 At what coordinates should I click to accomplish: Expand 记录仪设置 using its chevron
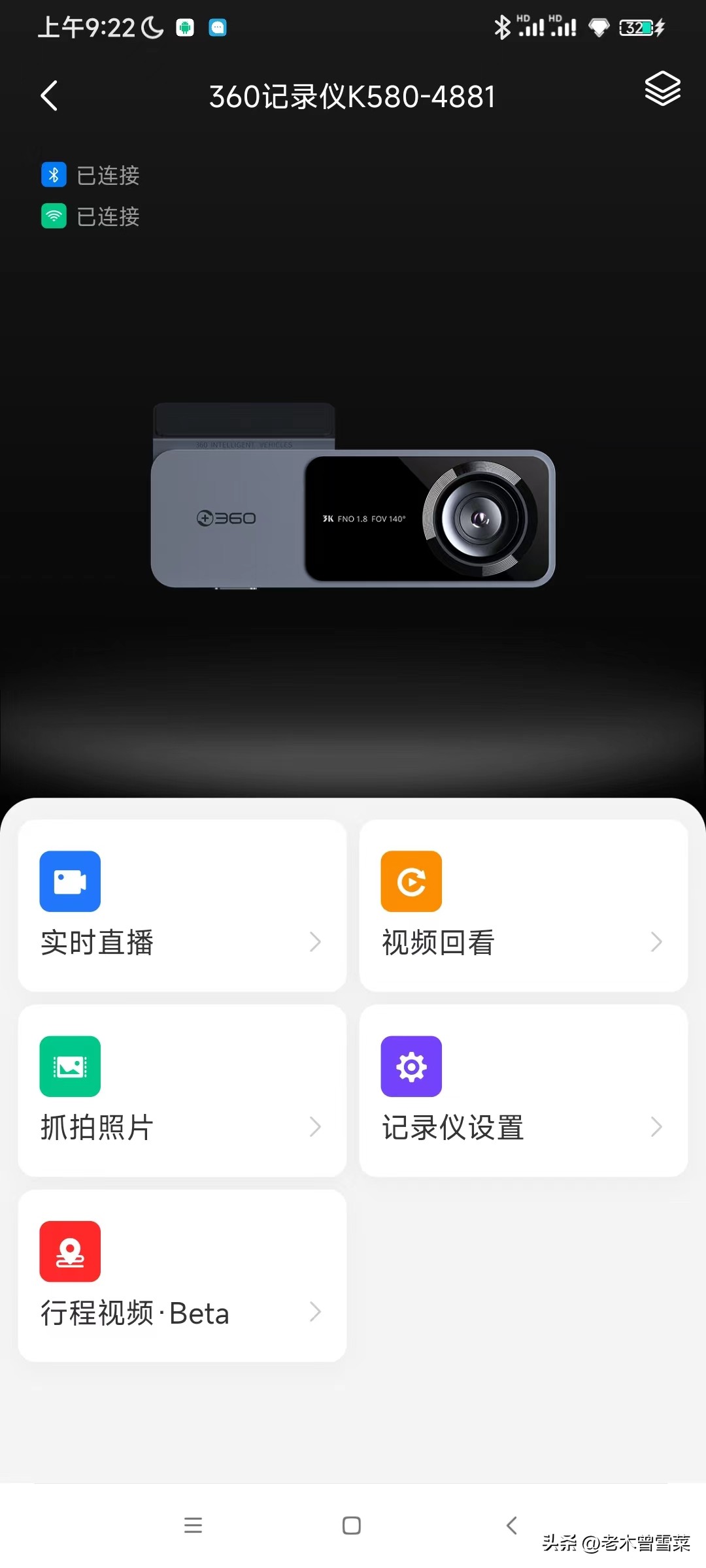657,1126
